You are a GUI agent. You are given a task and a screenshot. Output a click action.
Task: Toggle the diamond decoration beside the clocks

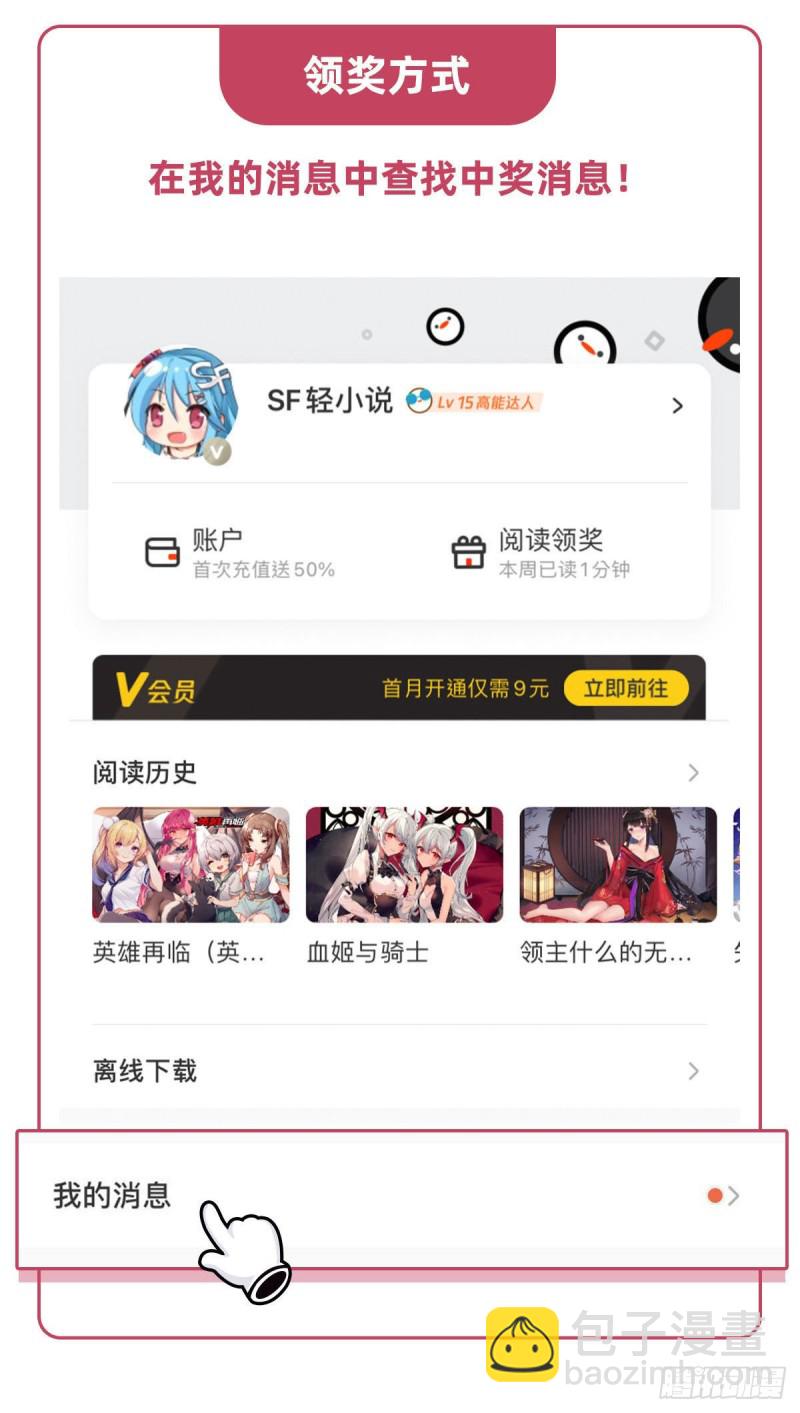655,341
